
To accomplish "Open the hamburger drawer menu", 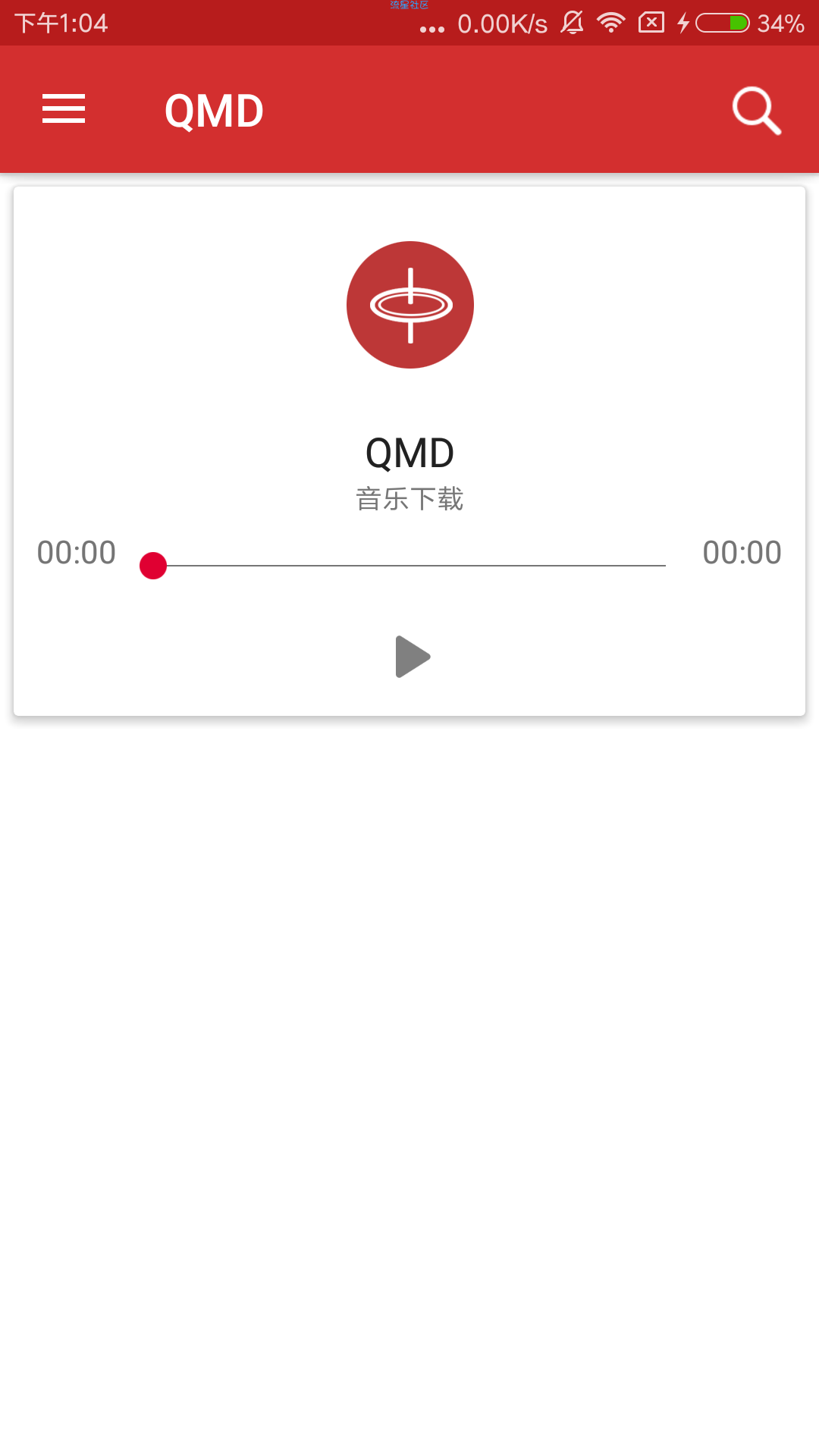I will click(64, 109).
